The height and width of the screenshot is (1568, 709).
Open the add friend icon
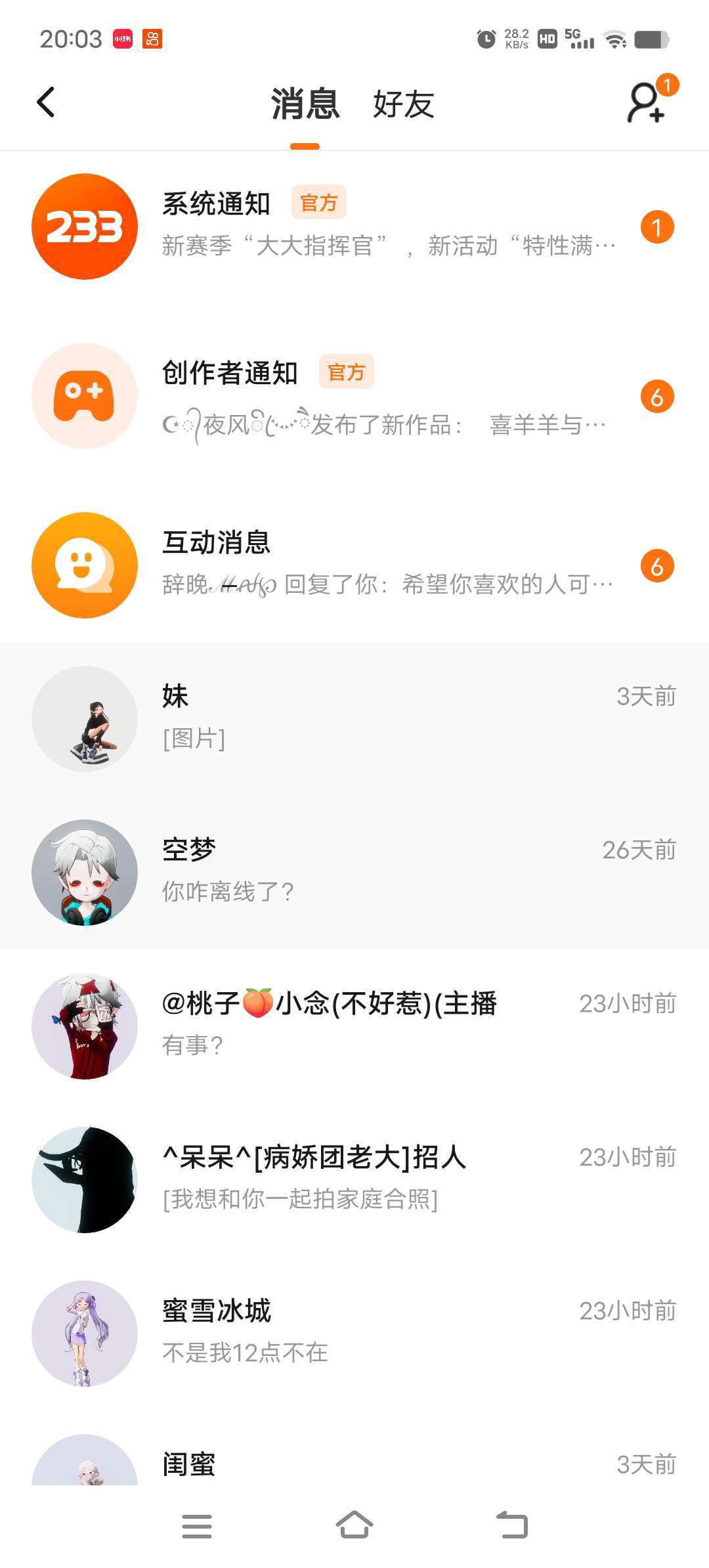coord(647,102)
